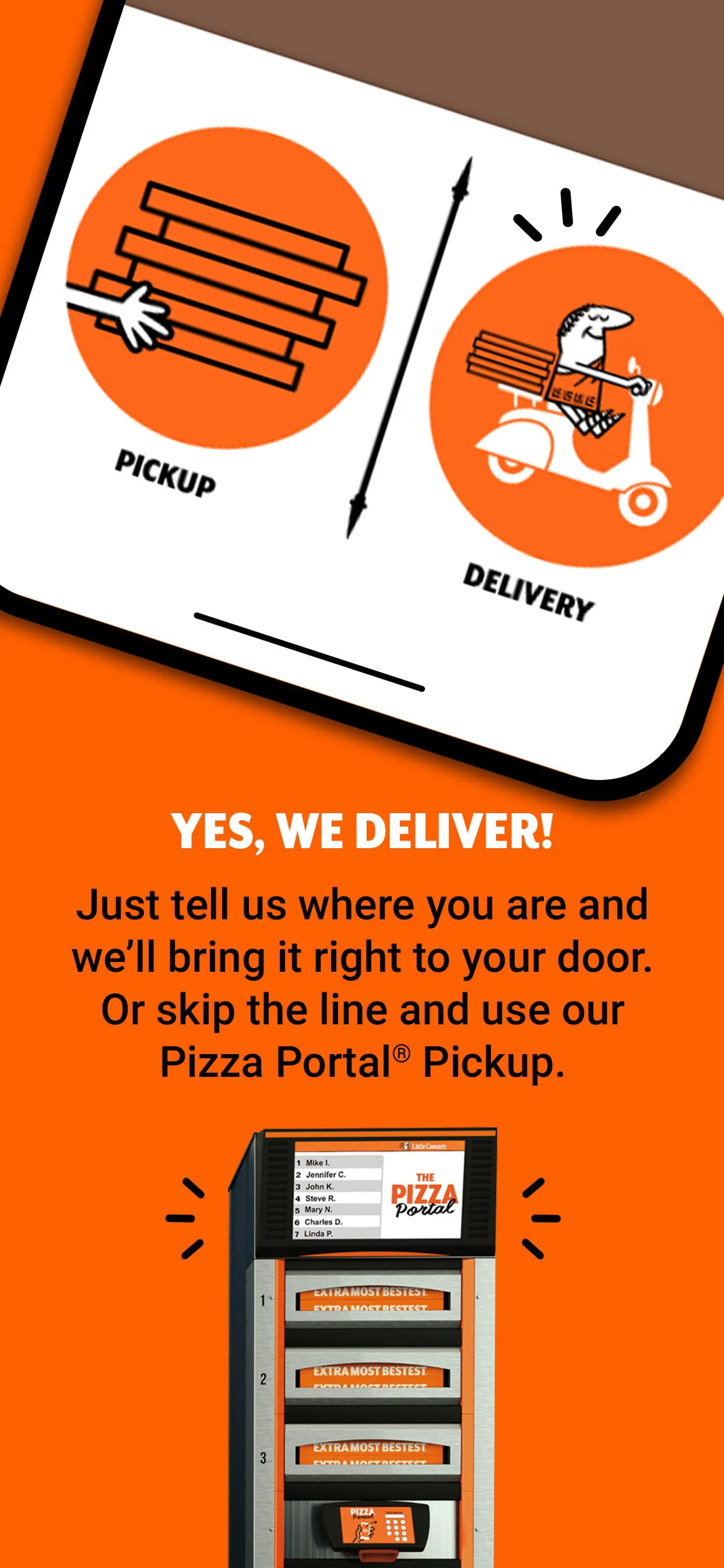Tap the hand holding pizza boxes illustration
The image size is (724, 1568).
[140, 317]
